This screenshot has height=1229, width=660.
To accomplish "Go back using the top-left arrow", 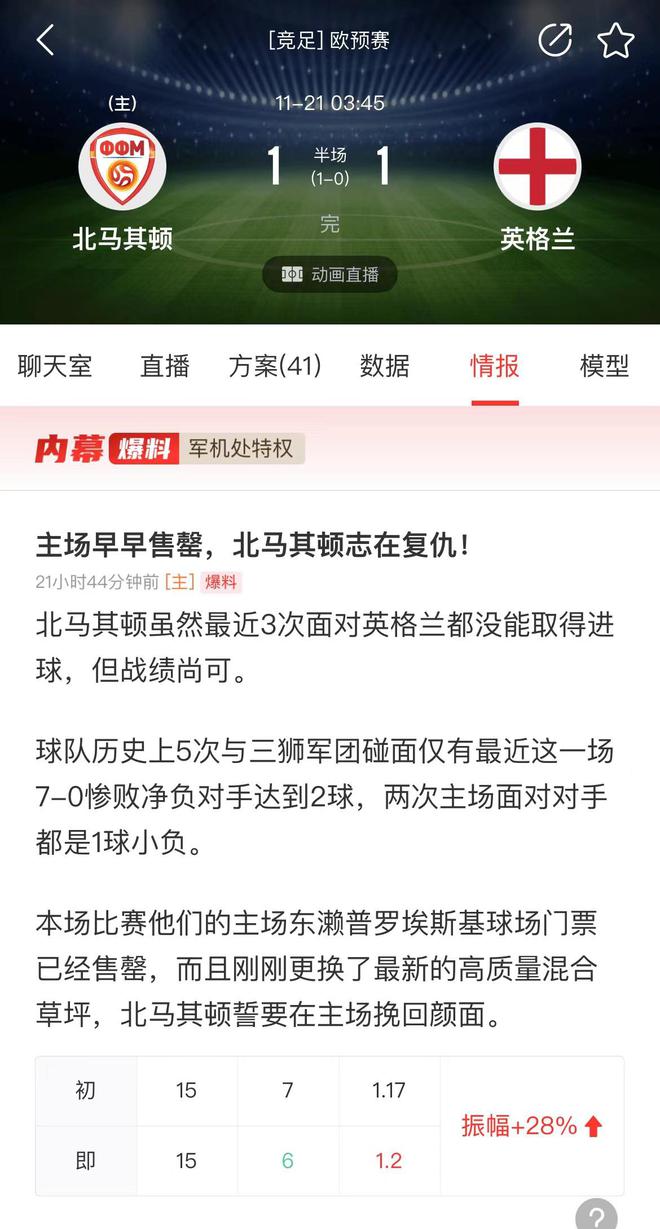I will point(45,40).
